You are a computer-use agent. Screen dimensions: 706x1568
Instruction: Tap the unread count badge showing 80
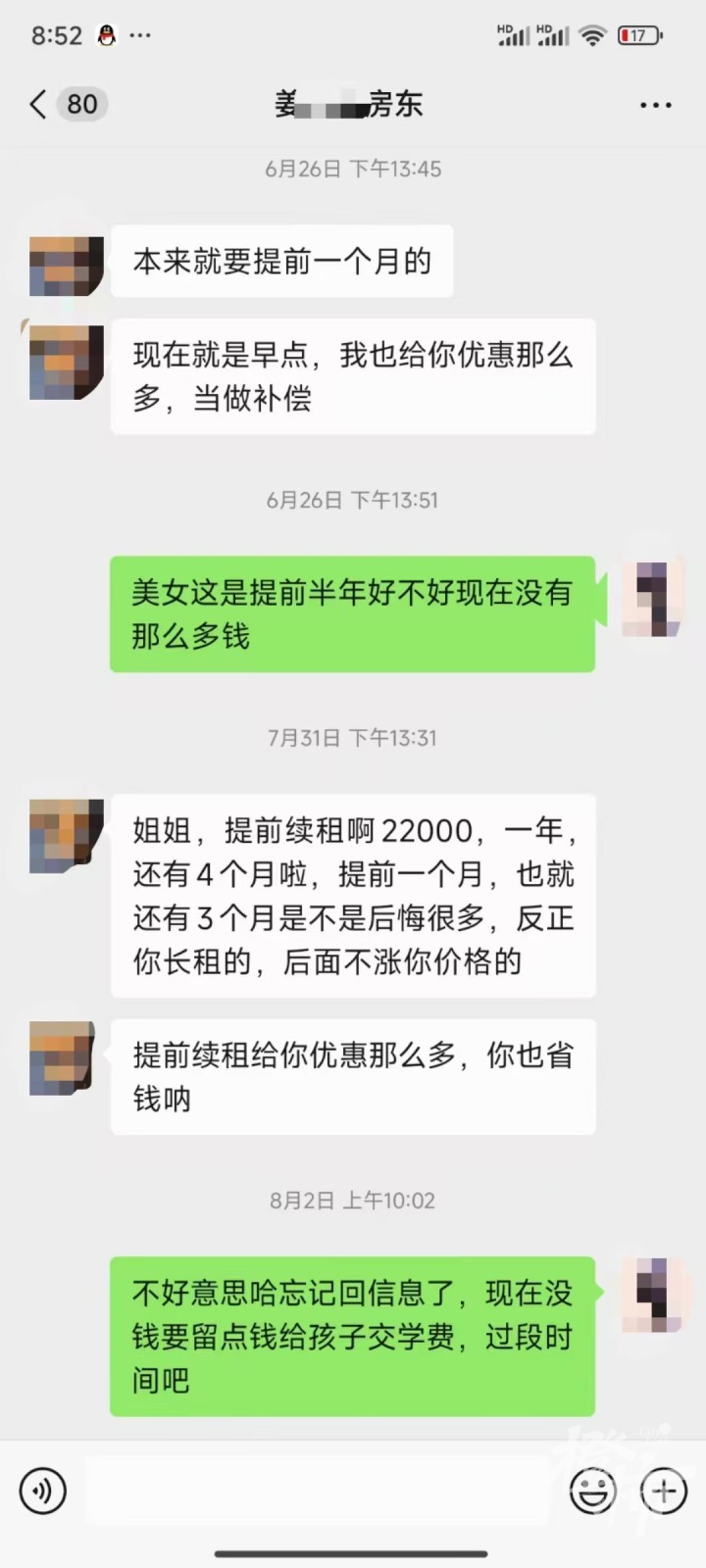pyautogui.click(x=82, y=104)
